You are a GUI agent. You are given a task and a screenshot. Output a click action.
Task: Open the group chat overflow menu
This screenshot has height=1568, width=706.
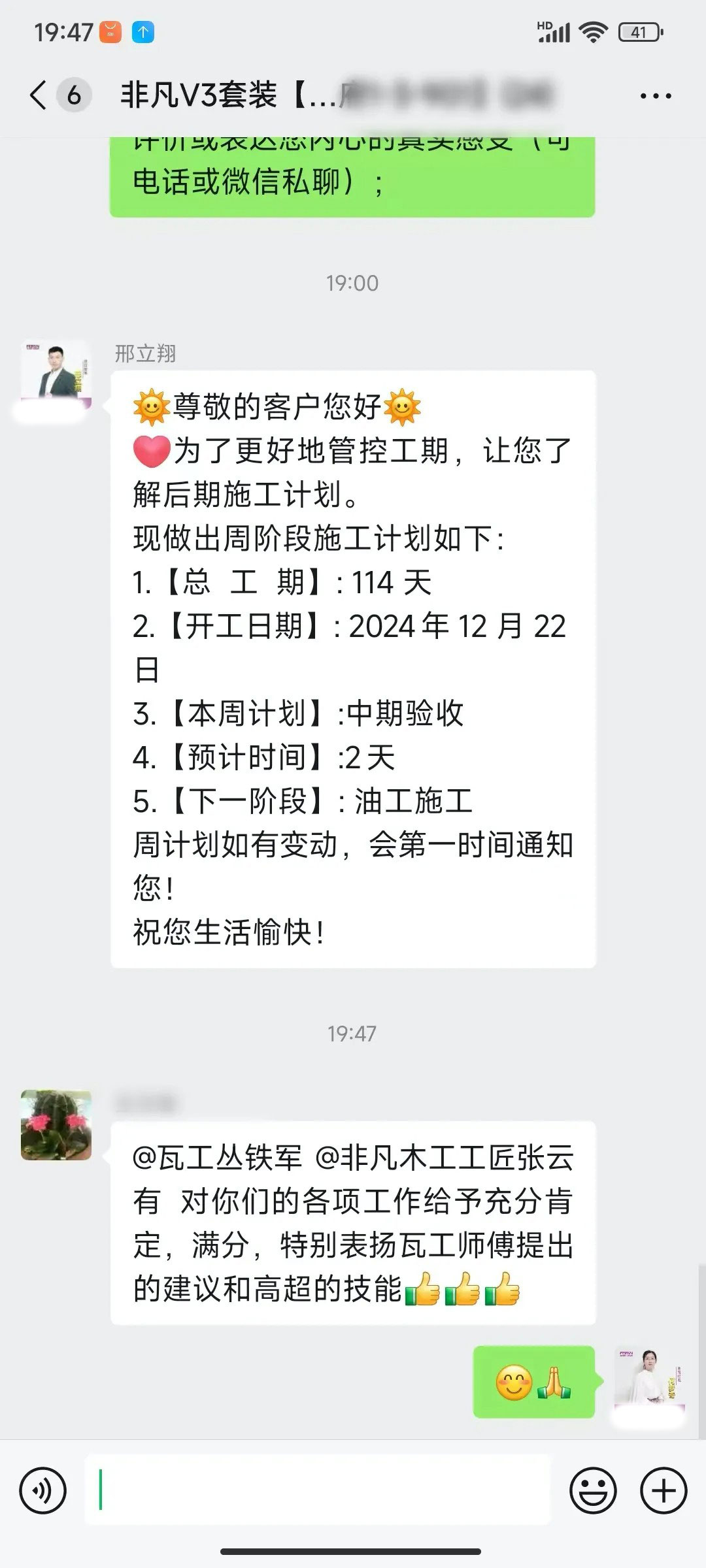coord(655,96)
